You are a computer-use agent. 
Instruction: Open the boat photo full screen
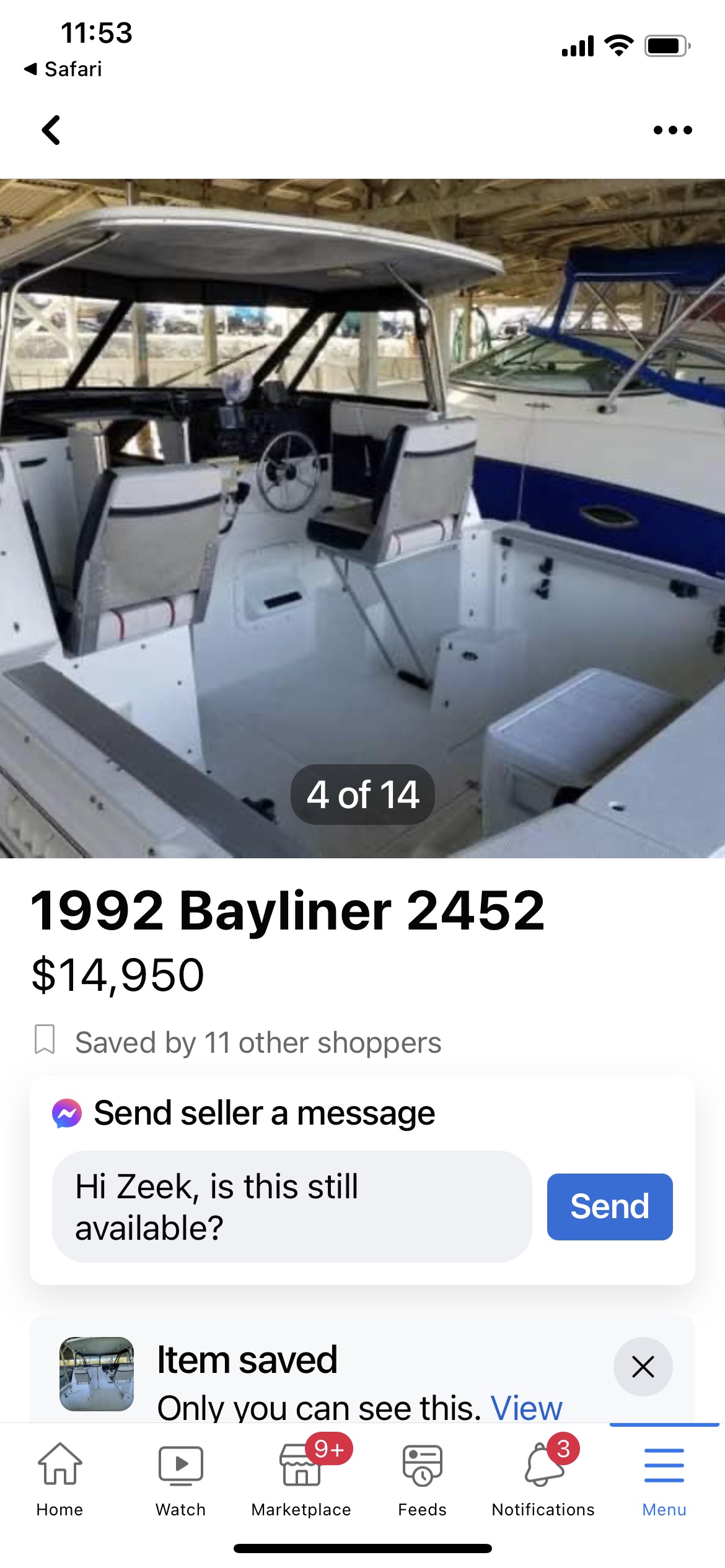[x=362, y=518]
